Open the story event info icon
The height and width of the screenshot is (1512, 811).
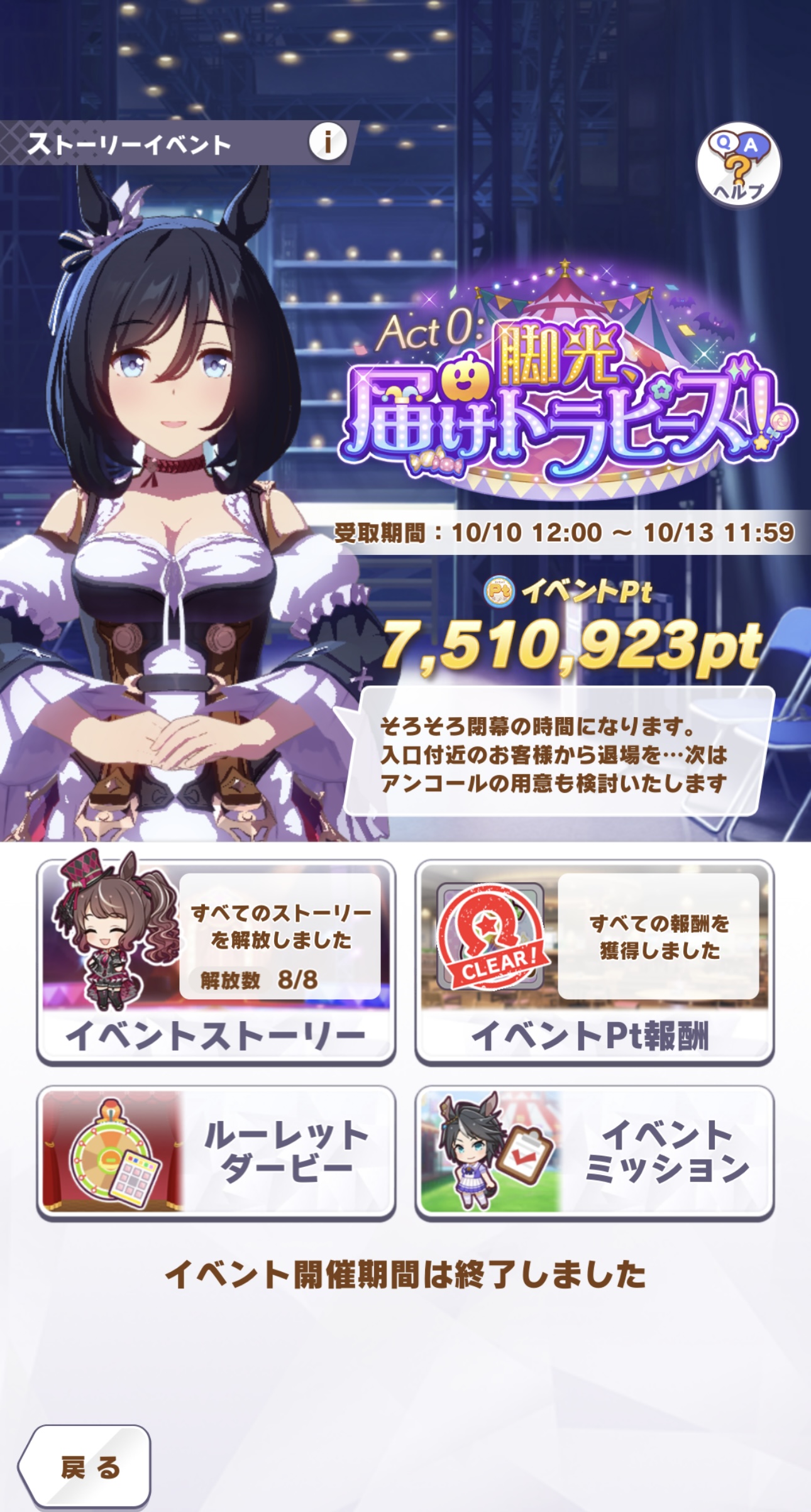click(x=328, y=142)
